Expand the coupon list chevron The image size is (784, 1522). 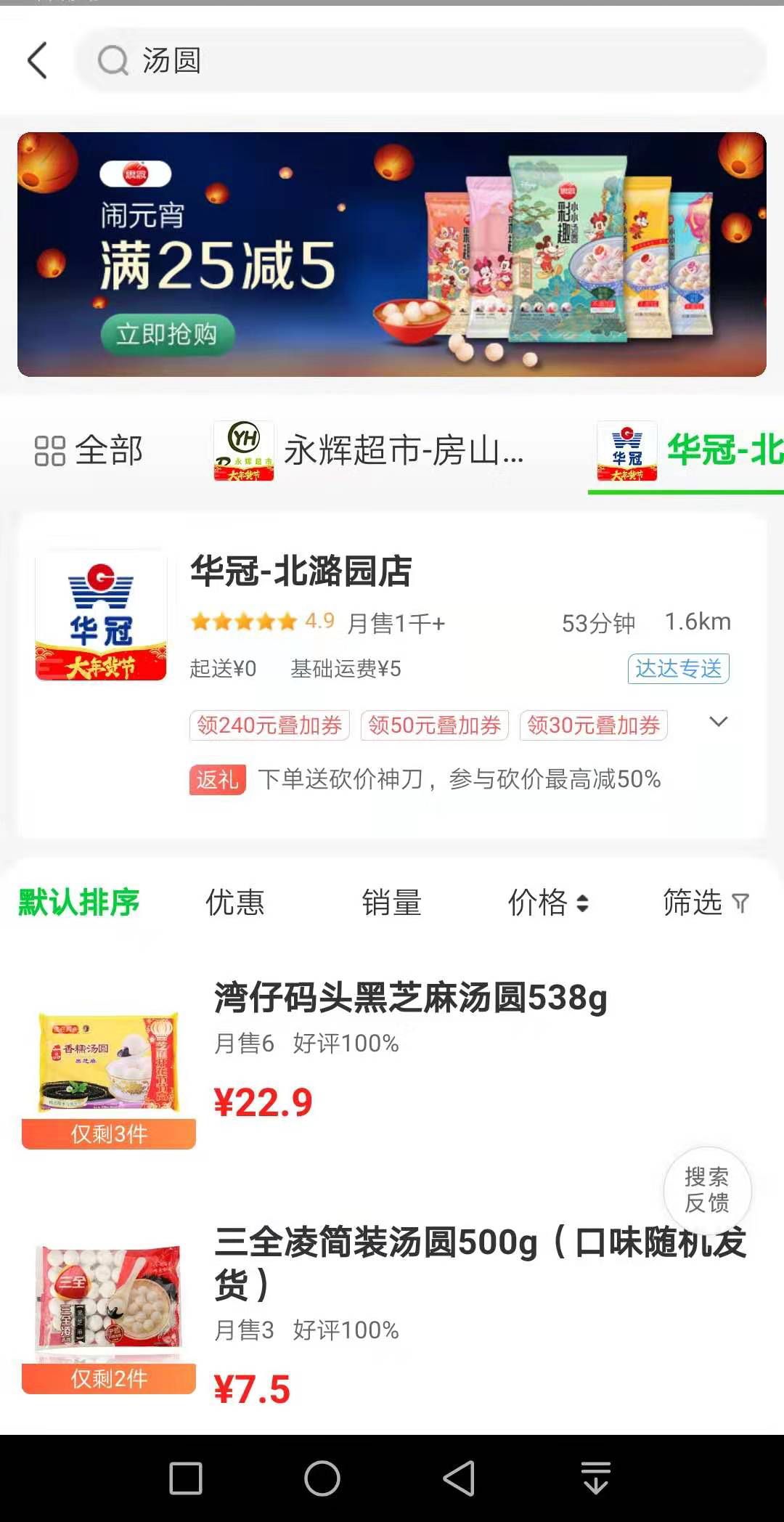[718, 722]
